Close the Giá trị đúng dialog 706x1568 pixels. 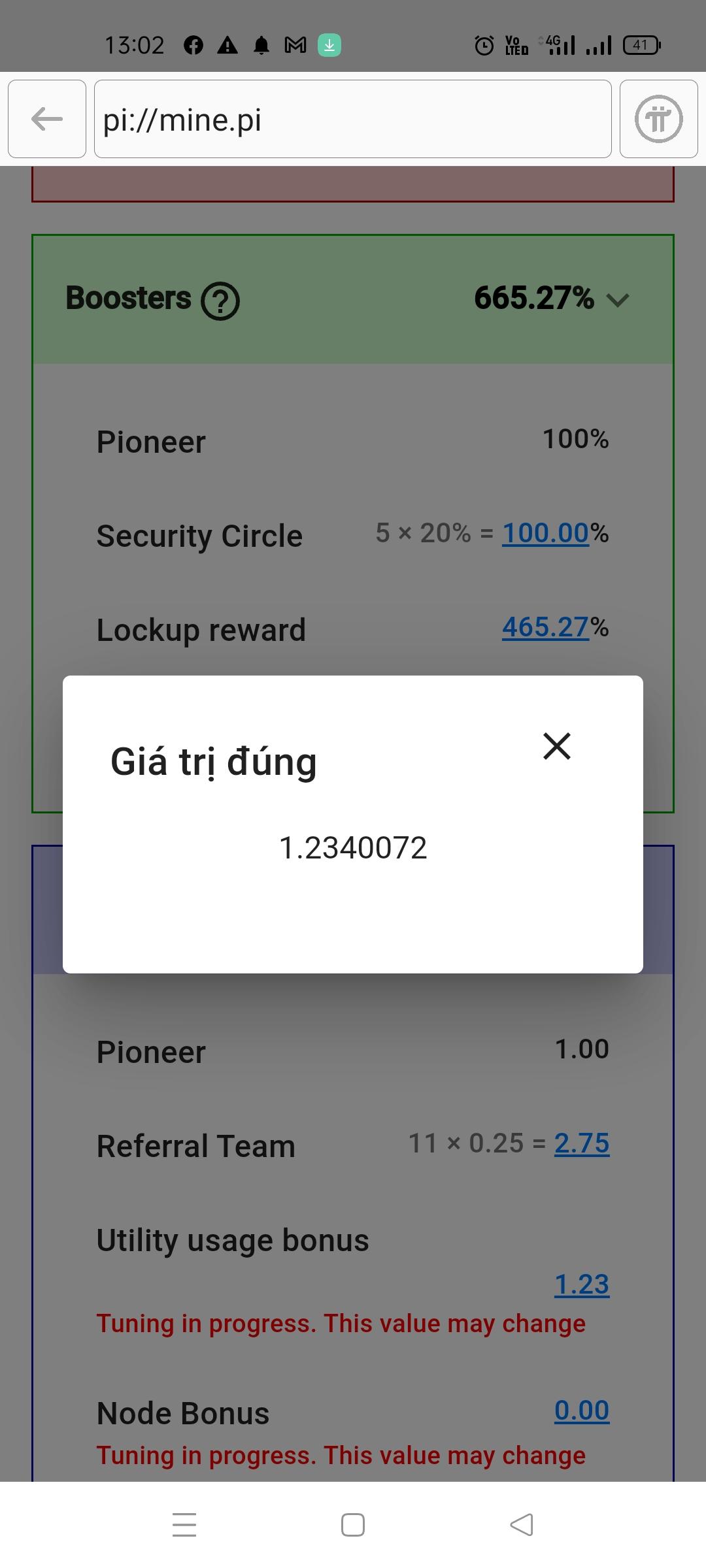(556, 745)
